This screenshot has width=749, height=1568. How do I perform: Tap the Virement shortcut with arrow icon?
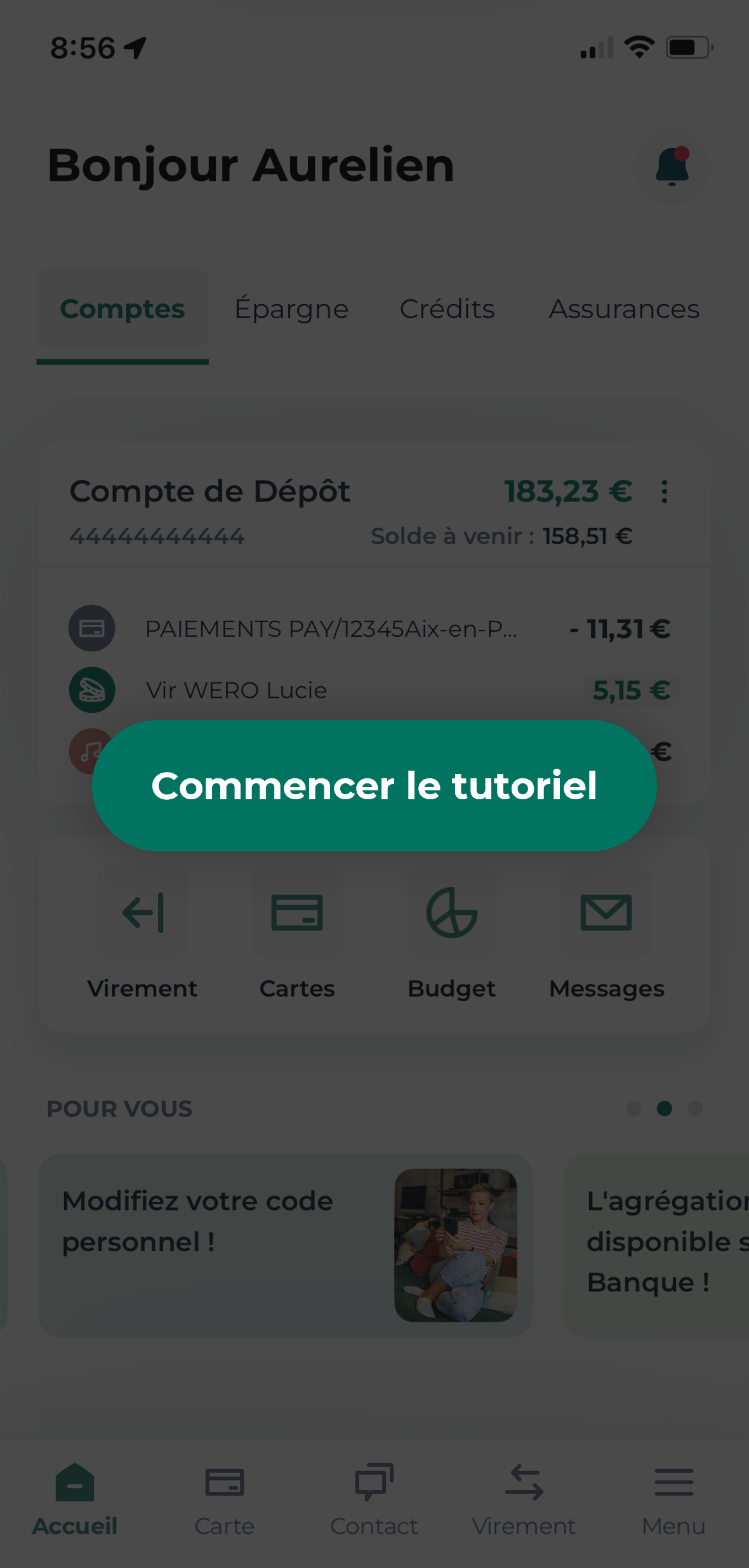pyautogui.click(x=143, y=933)
